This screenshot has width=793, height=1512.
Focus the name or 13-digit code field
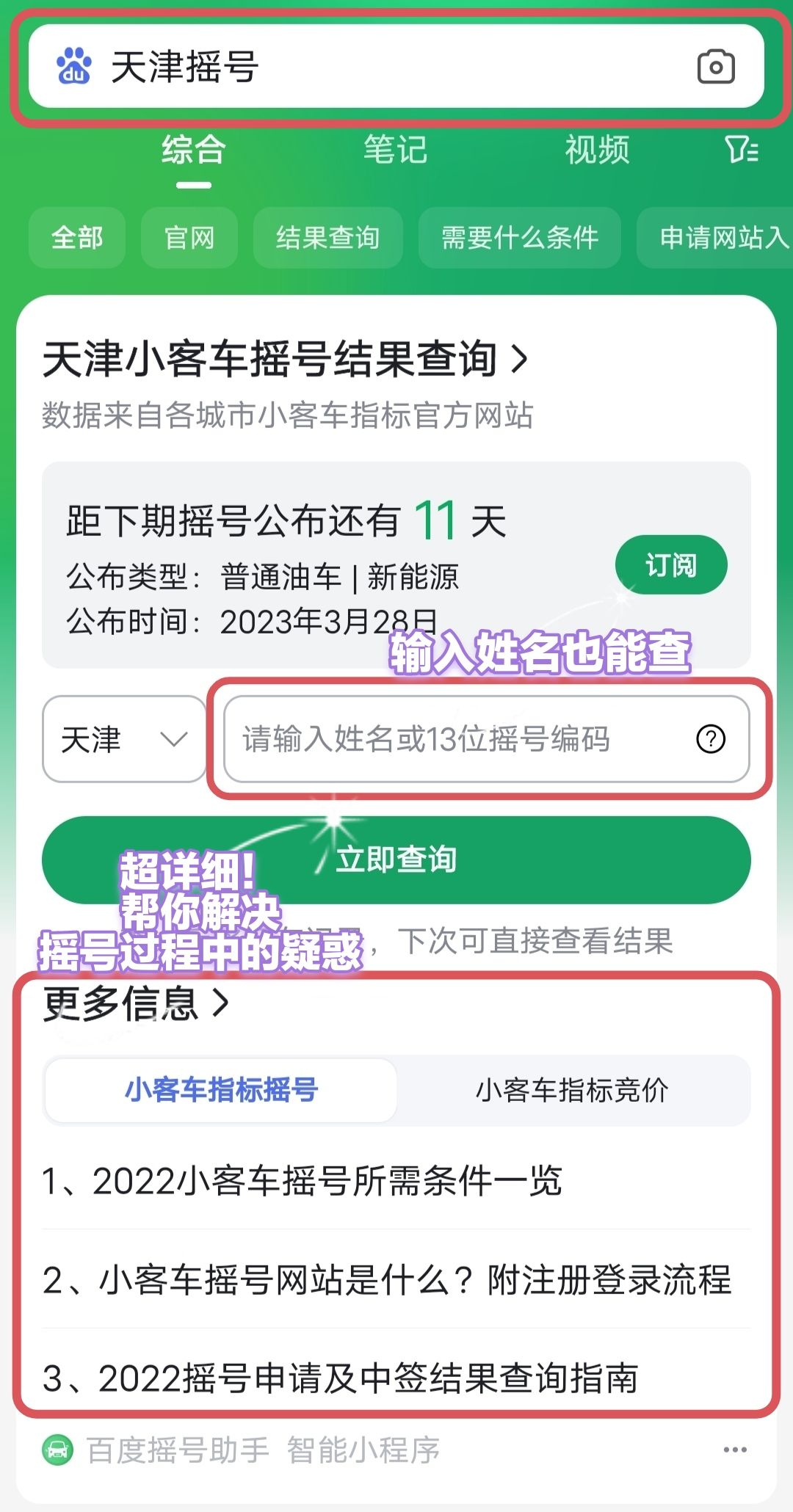pyautogui.click(x=487, y=739)
